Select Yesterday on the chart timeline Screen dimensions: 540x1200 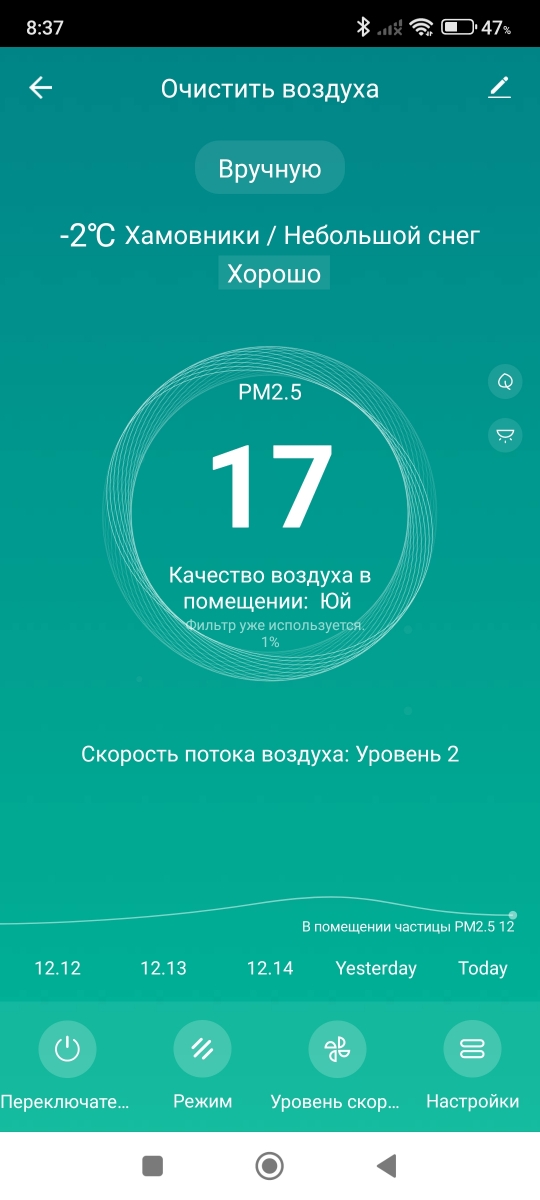(376, 968)
